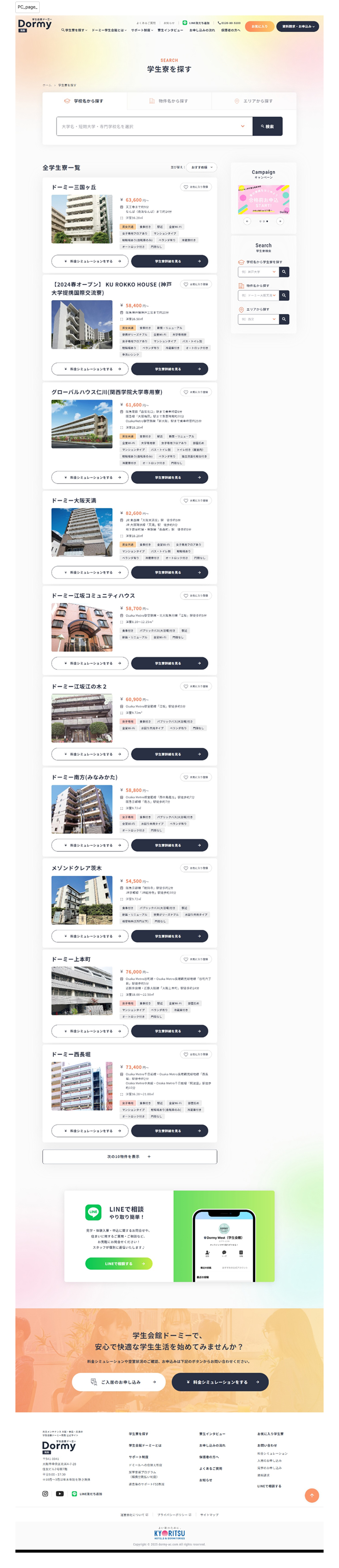Favorite the メゾンドクレア茨木 dormitory
The height and width of the screenshot is (1568, 339).
[x=196, y=868]
